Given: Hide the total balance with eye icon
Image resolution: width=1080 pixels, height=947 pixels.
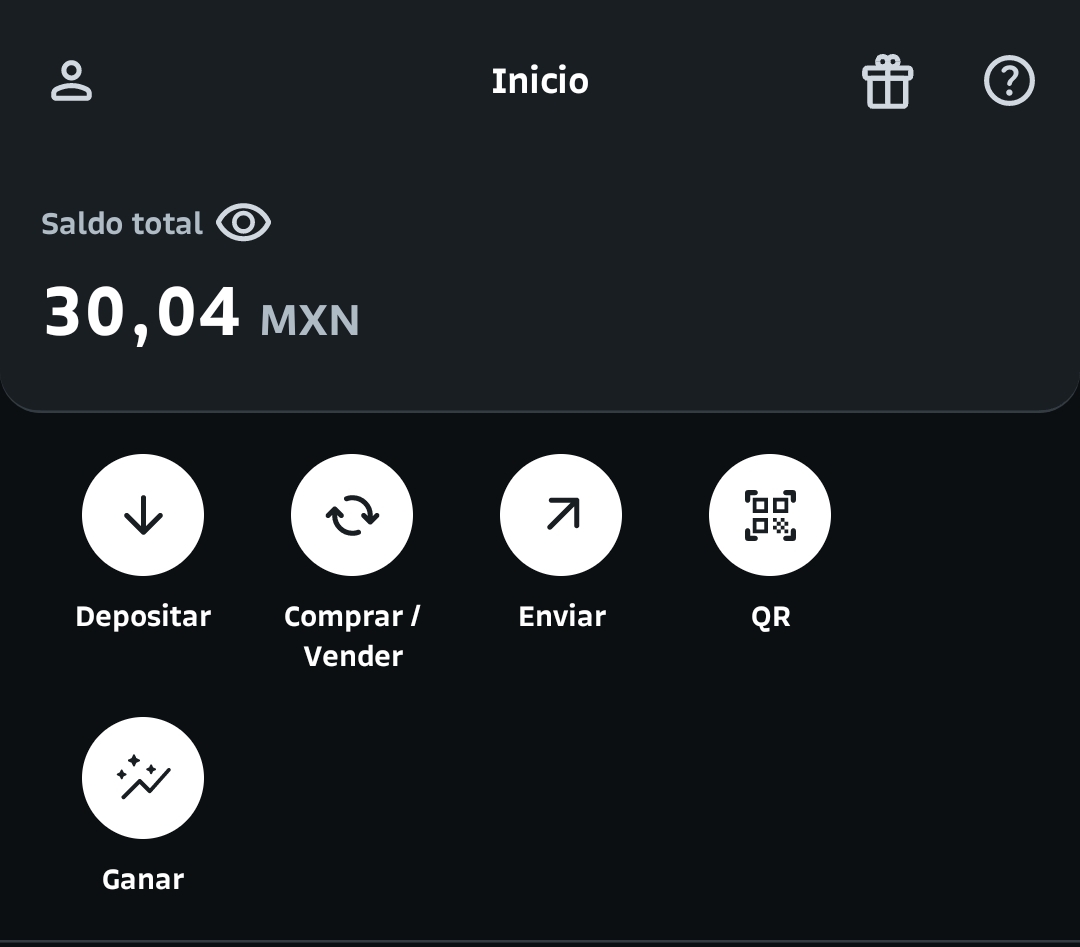Looking at the screenshot, I should [244, 223].
